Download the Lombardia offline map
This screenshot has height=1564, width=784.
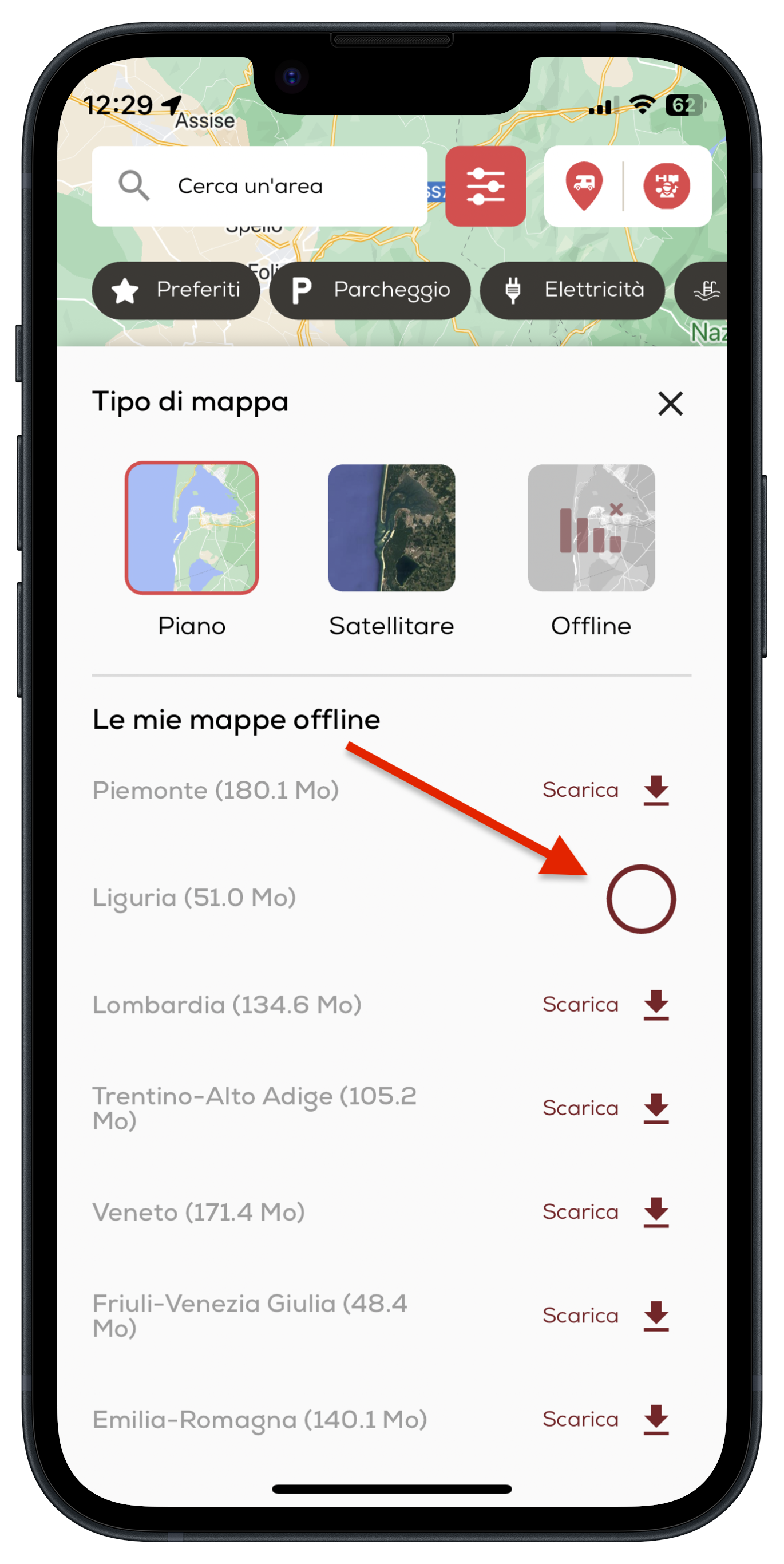click(607, 1005)
